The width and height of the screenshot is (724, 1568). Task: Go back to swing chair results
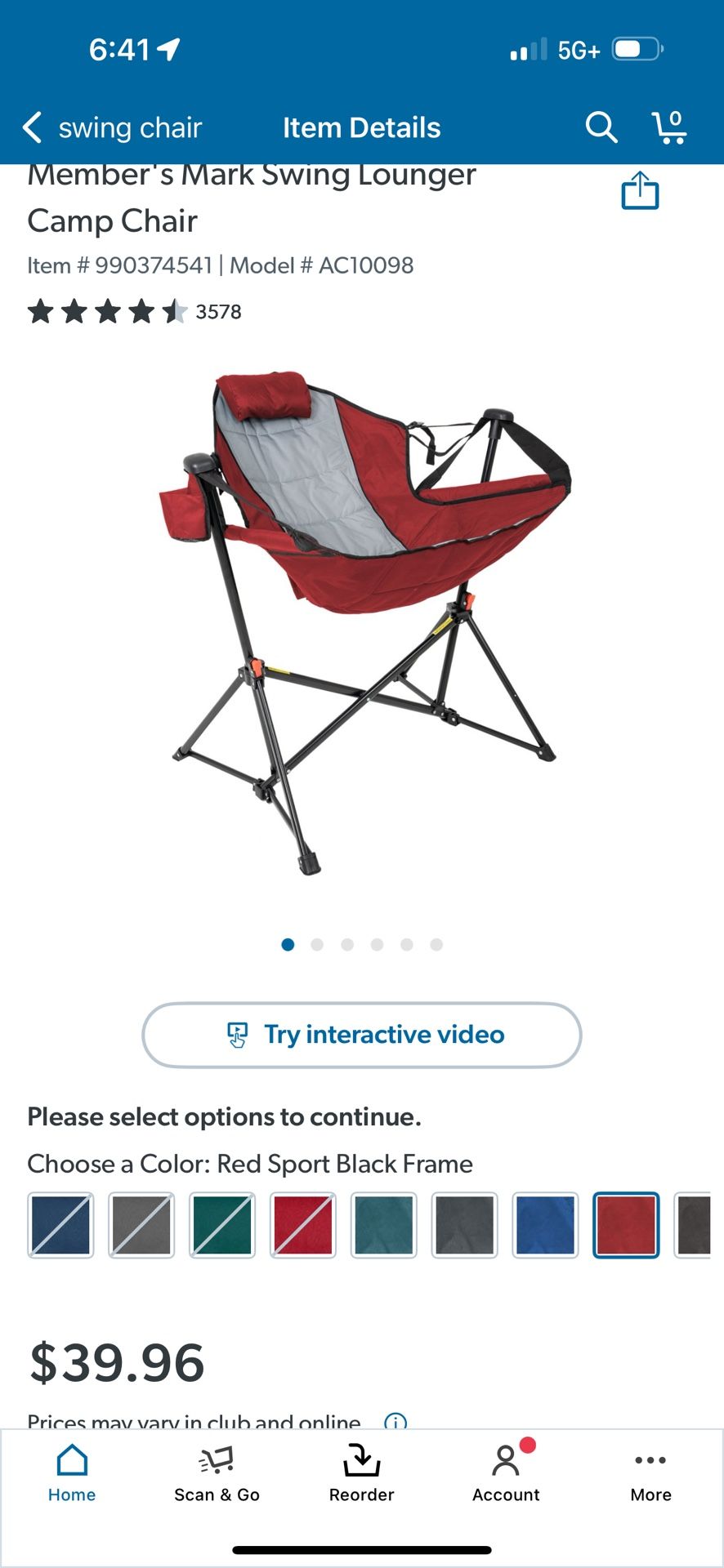[x=111, y=127]
